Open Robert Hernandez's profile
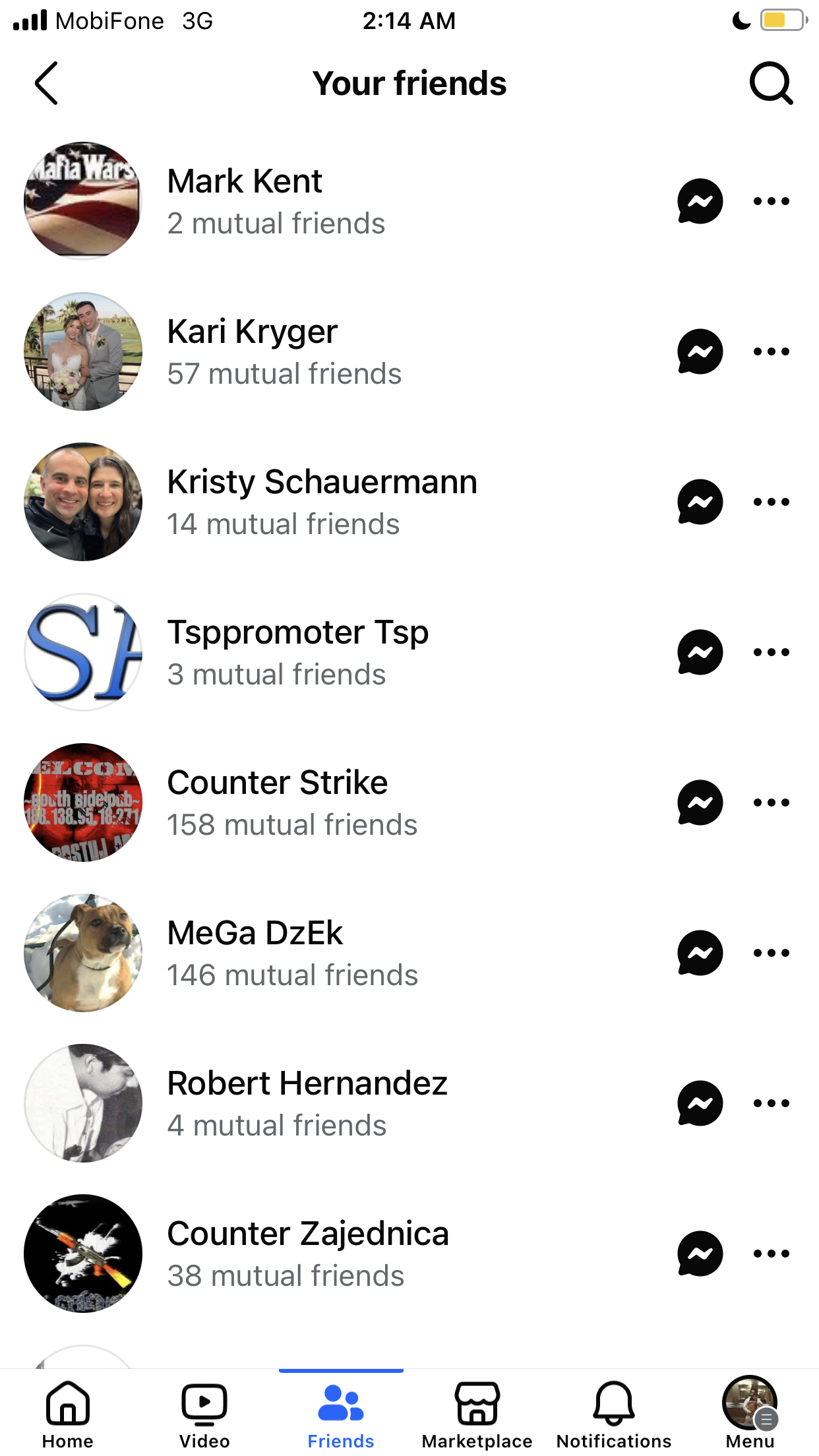Image resolution: width=819 pixels, height=1456 pixels. (x=307, y=1083)
